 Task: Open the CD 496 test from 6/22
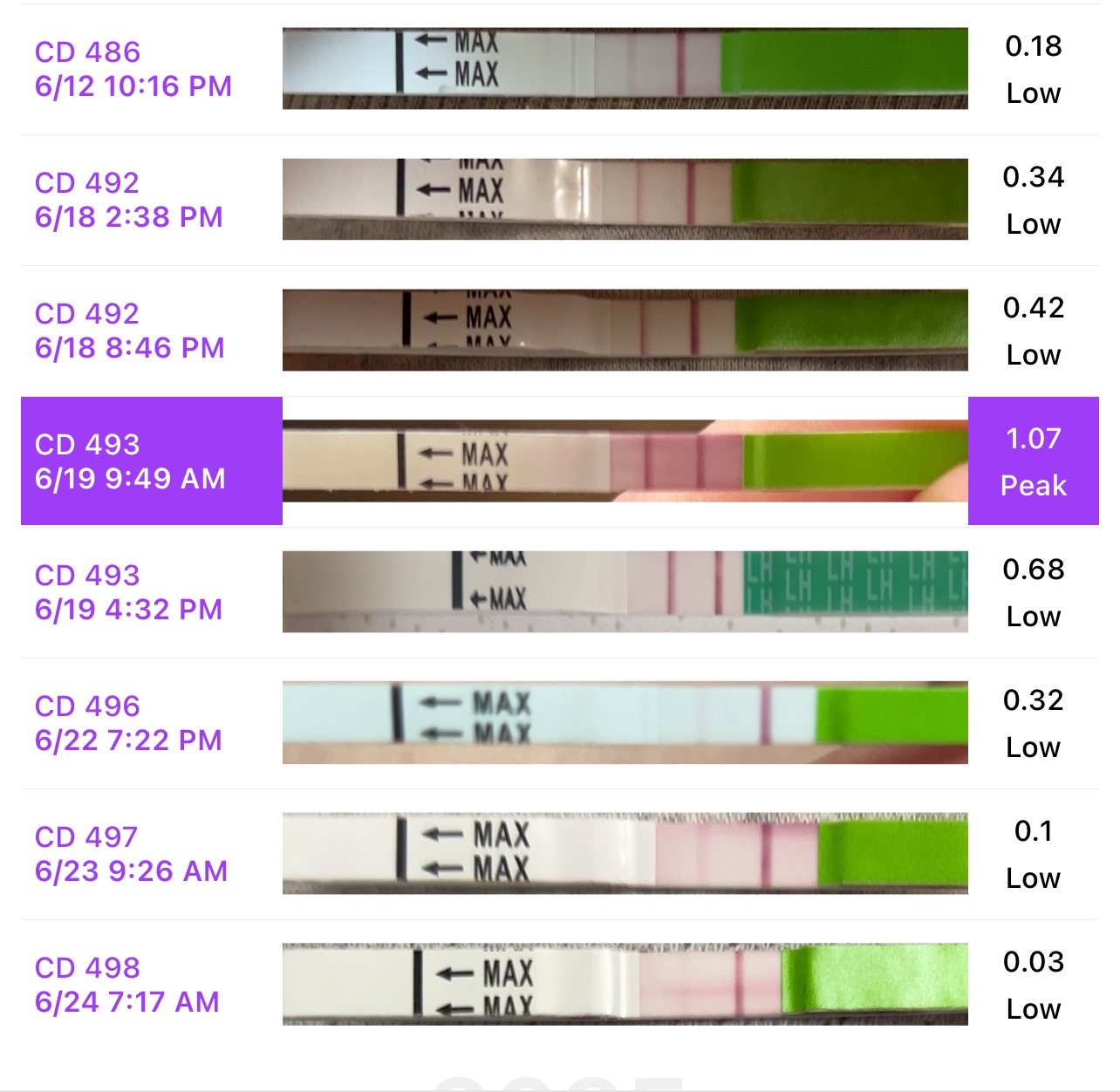[x=129, y=723]
